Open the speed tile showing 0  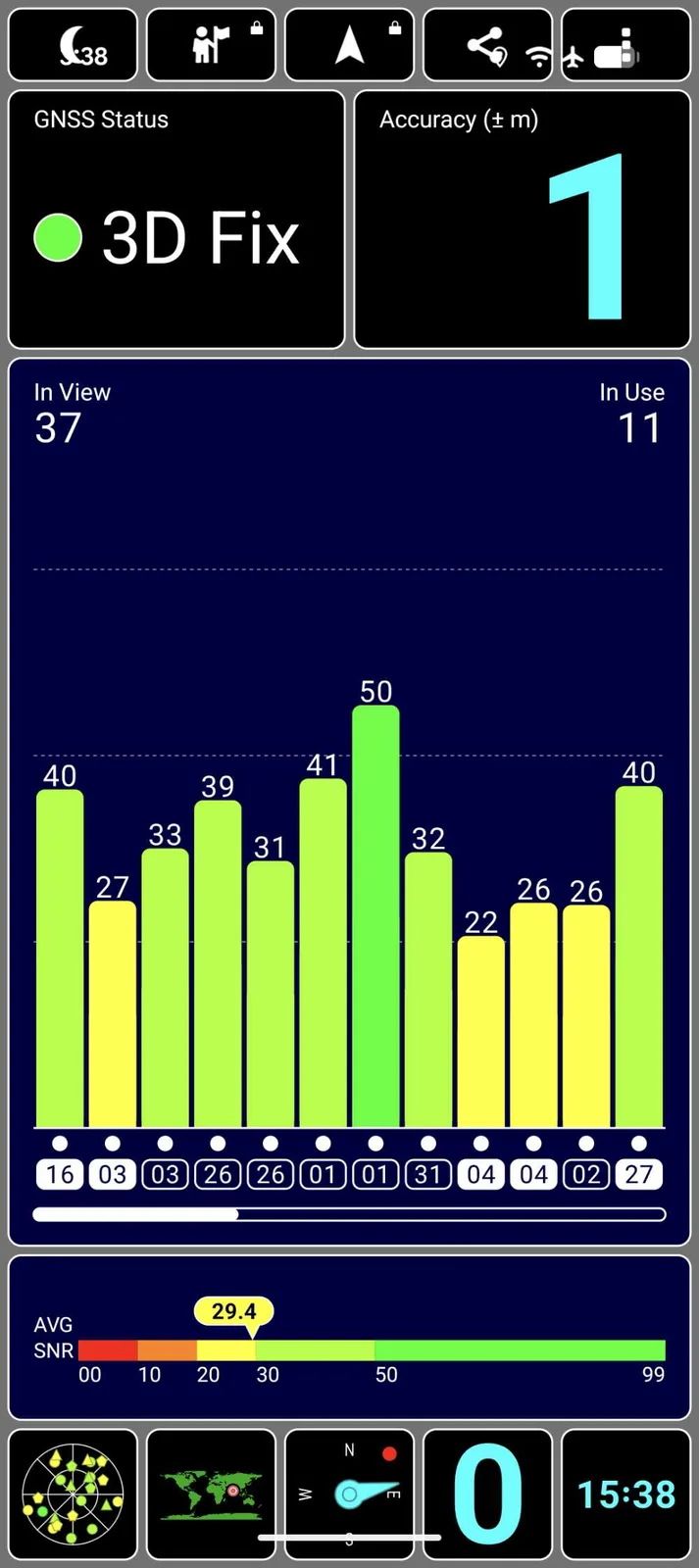click(487, 1494)
